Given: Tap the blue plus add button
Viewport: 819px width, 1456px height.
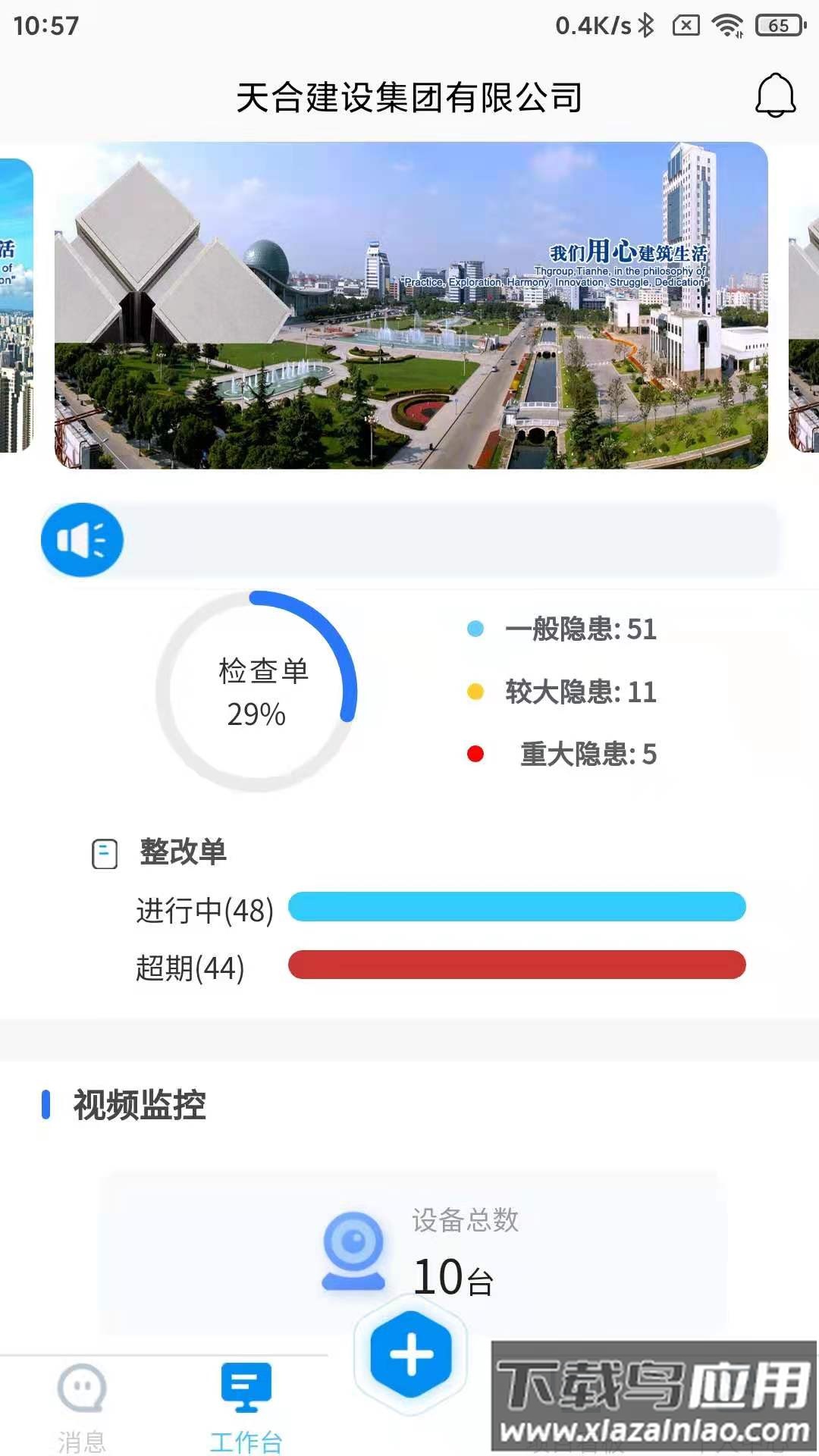Looking at the screenshot, I should 411,1354.
